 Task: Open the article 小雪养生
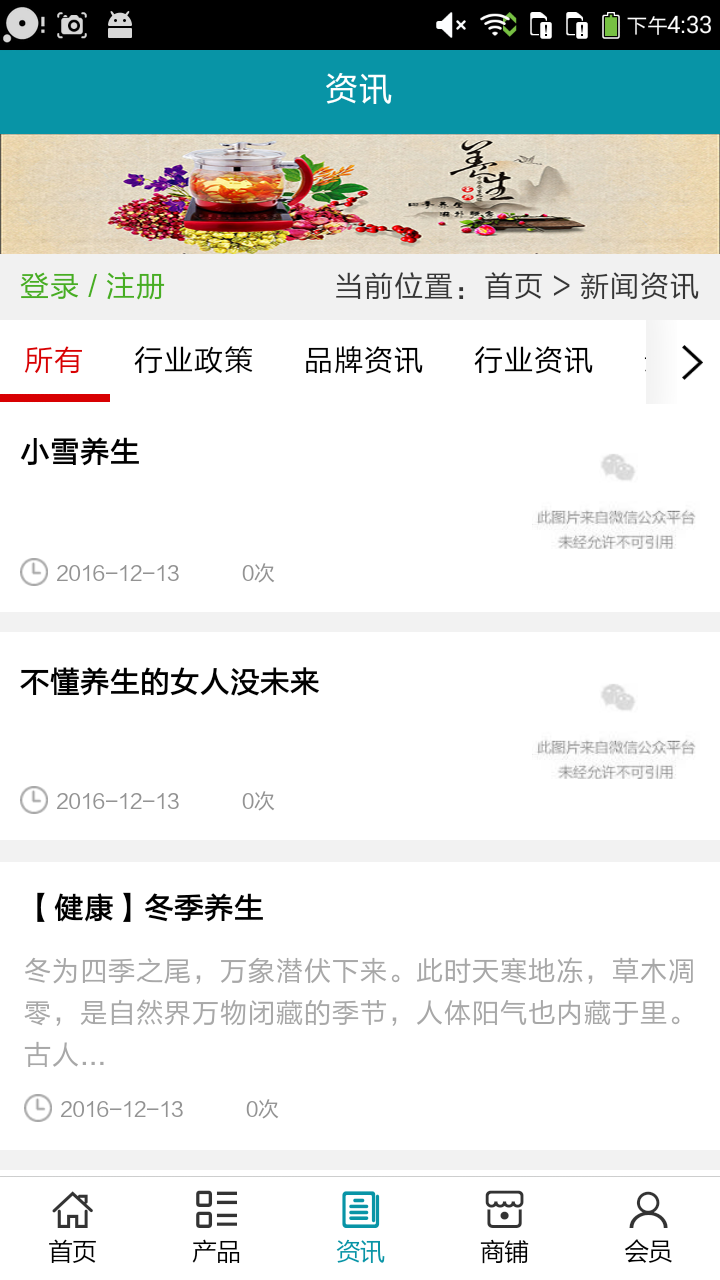pos(80,452)
